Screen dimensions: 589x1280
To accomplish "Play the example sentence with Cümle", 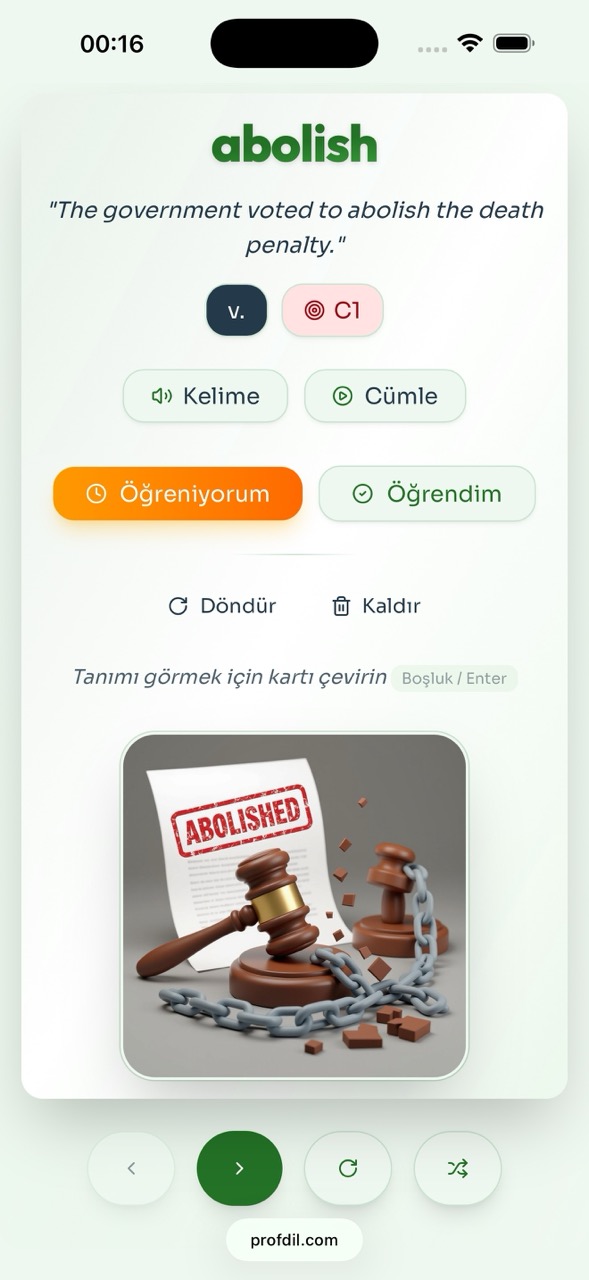I will click(385, 396).
